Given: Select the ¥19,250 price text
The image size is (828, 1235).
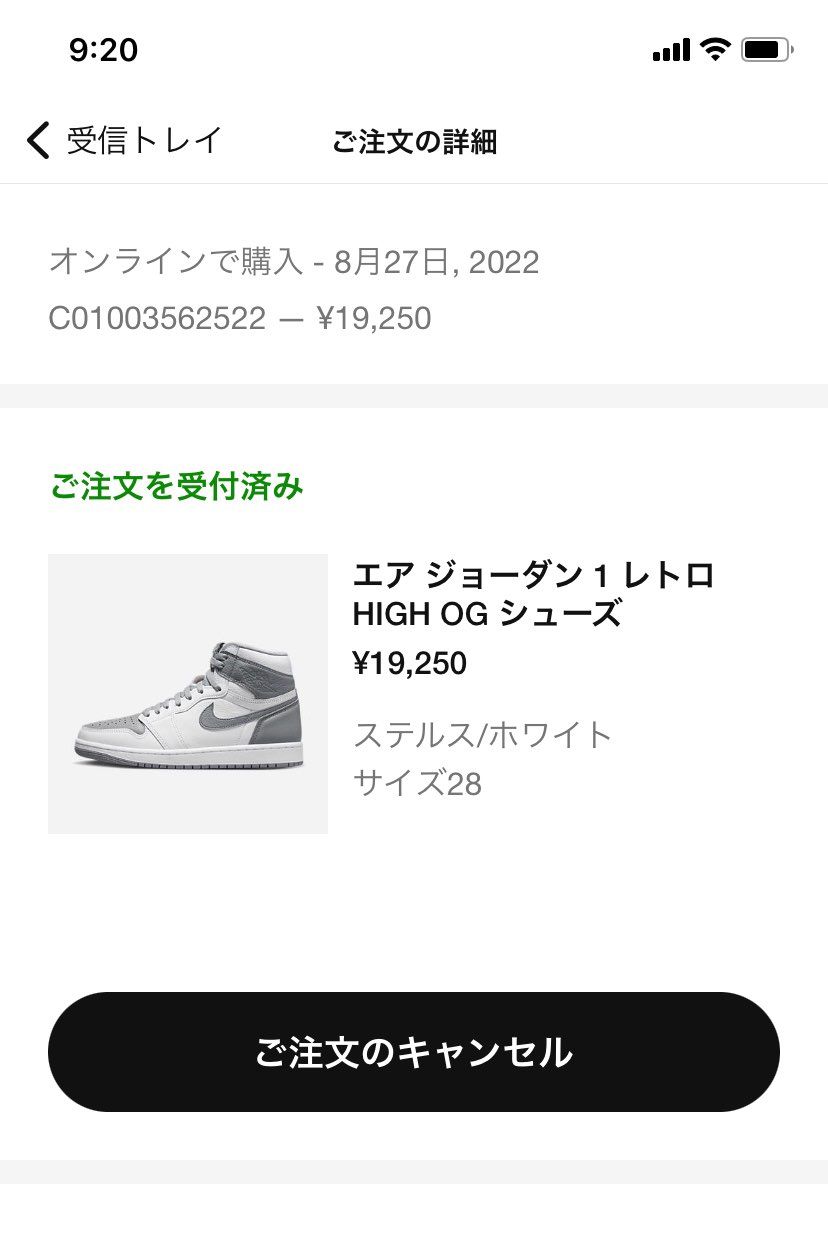Looking at the screenshot, I should coord(408,662).
